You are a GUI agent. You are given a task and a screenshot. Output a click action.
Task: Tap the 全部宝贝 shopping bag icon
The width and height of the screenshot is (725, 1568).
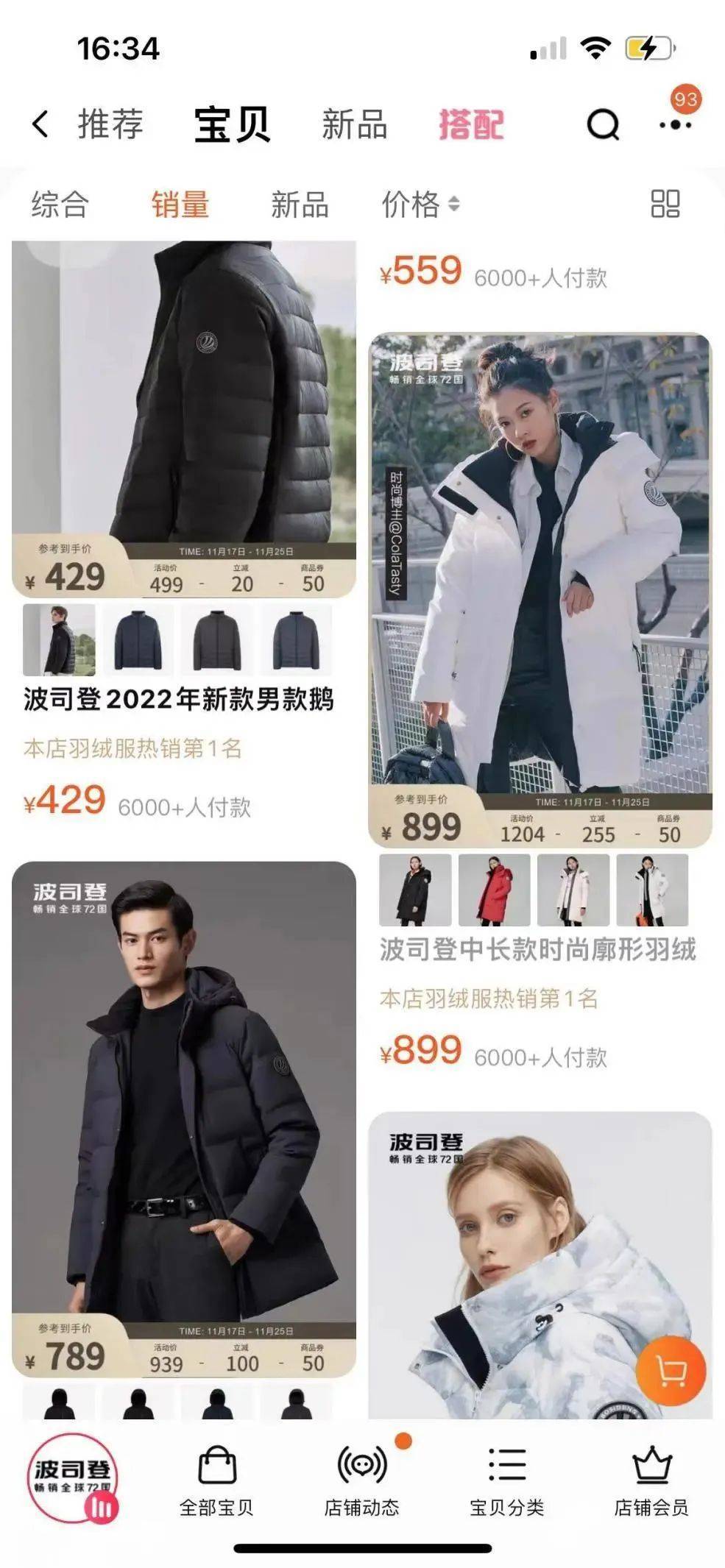[x=216, y=1468]
